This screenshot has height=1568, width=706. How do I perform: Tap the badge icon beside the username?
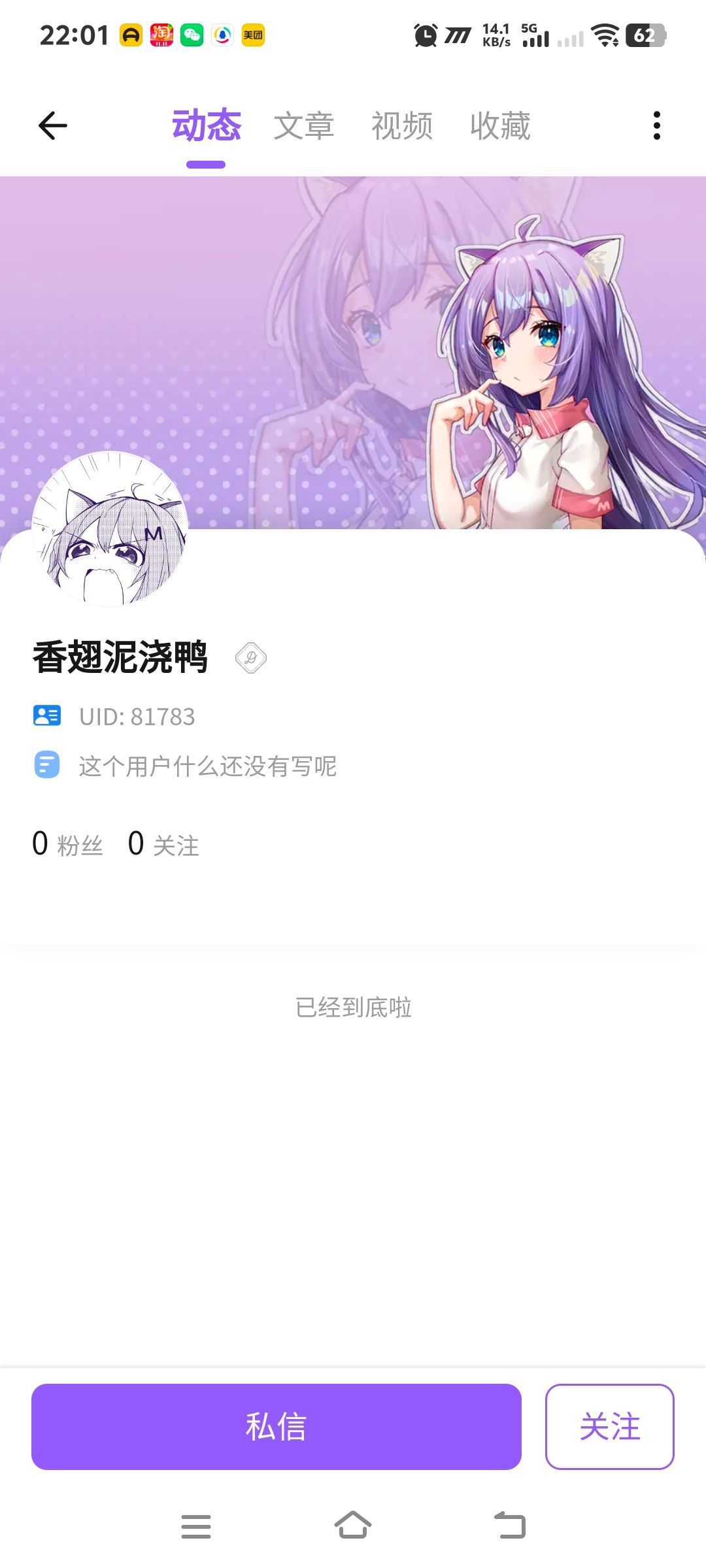251,658
